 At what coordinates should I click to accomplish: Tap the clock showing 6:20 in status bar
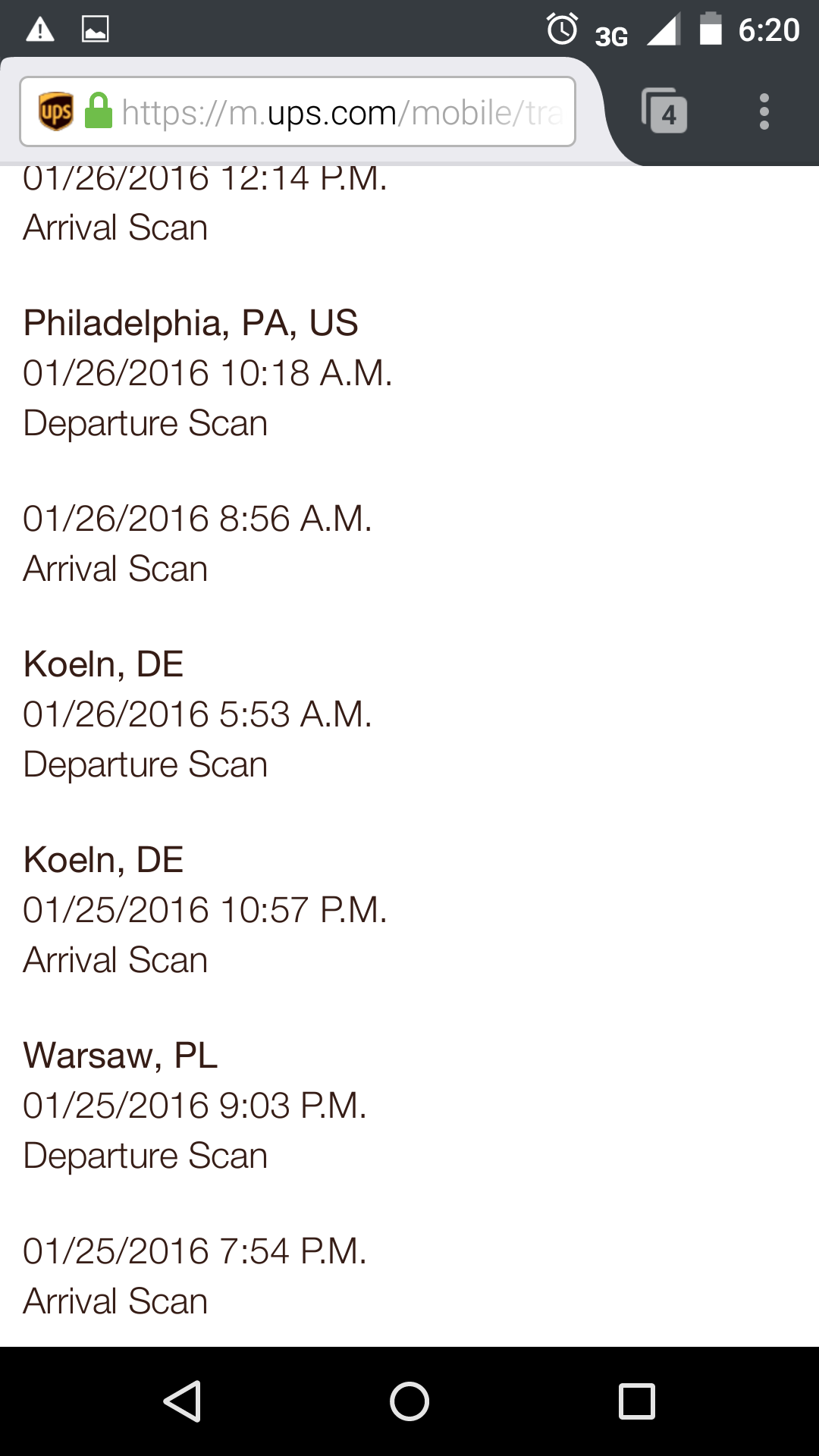point(768,30)
